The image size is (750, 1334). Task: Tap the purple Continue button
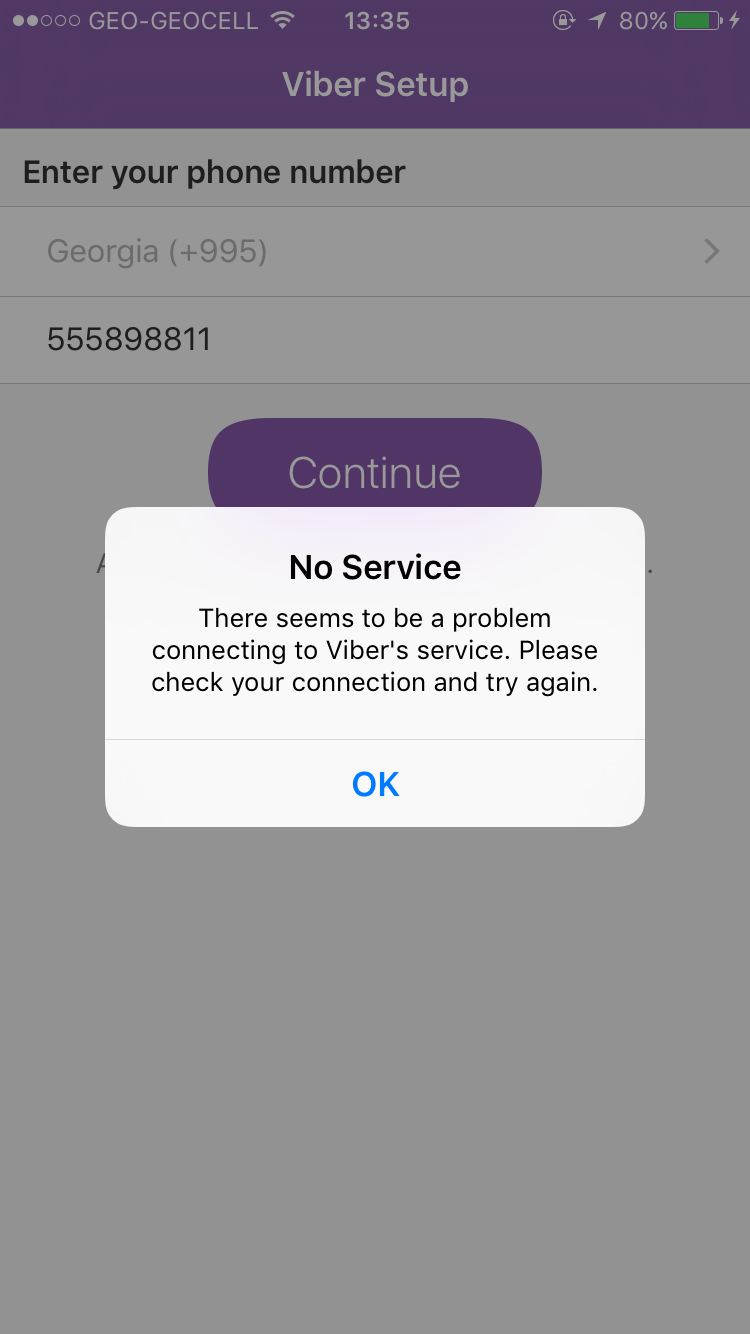pos(375,466)
